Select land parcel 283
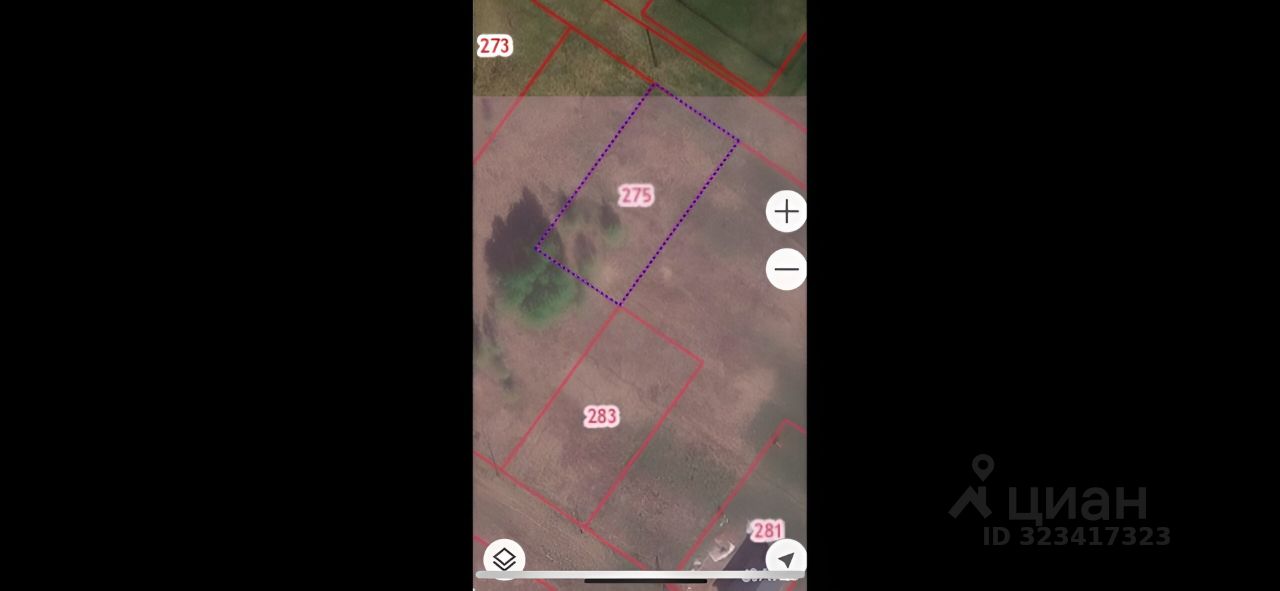1280x591 pixels. [x=601, y=416]
